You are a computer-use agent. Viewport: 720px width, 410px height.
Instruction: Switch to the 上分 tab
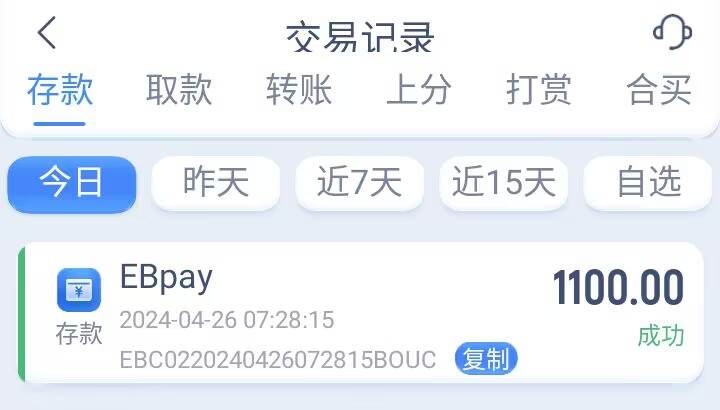click(419, 90)
